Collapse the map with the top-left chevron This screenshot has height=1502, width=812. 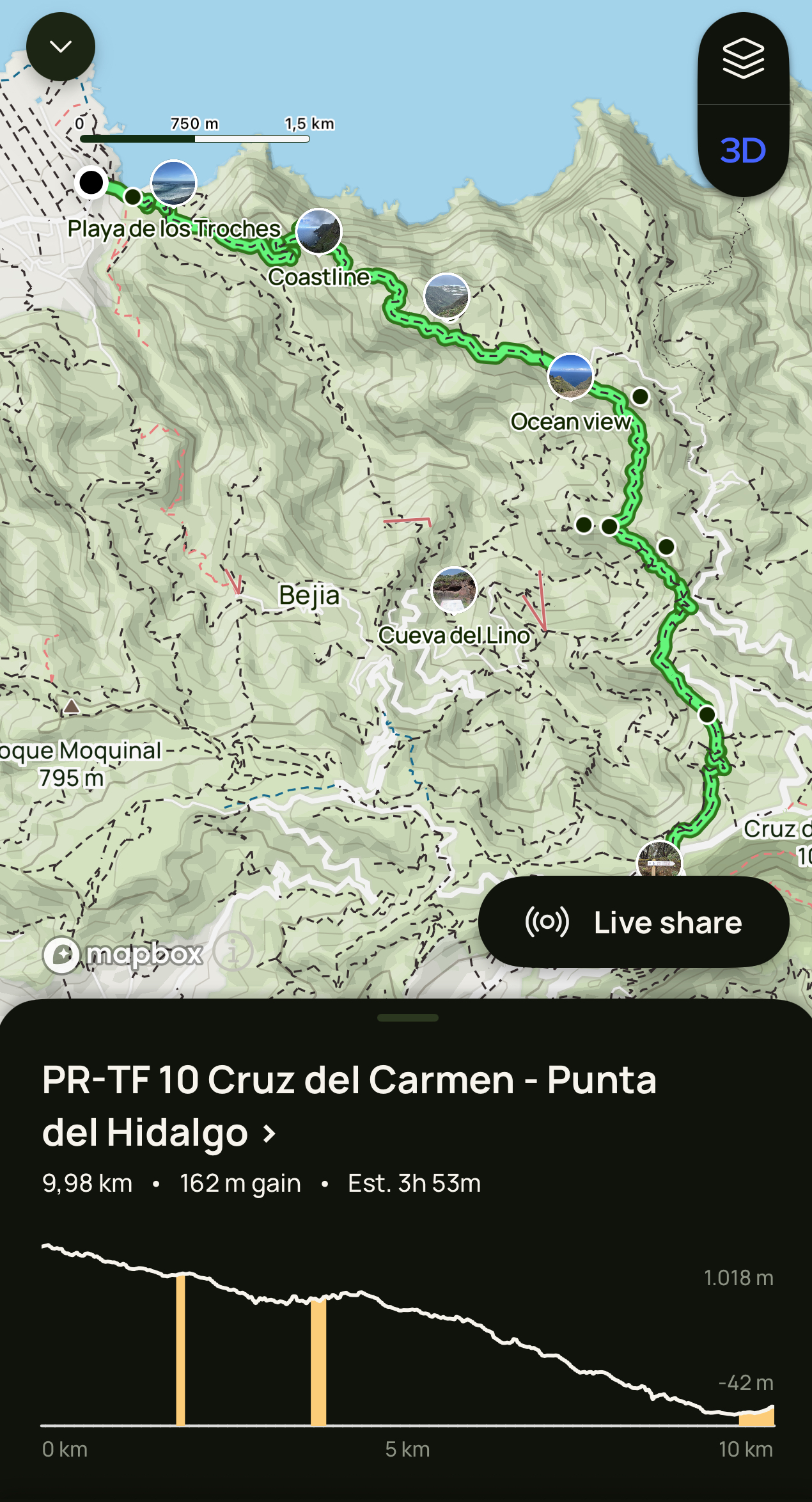[61, 45]
